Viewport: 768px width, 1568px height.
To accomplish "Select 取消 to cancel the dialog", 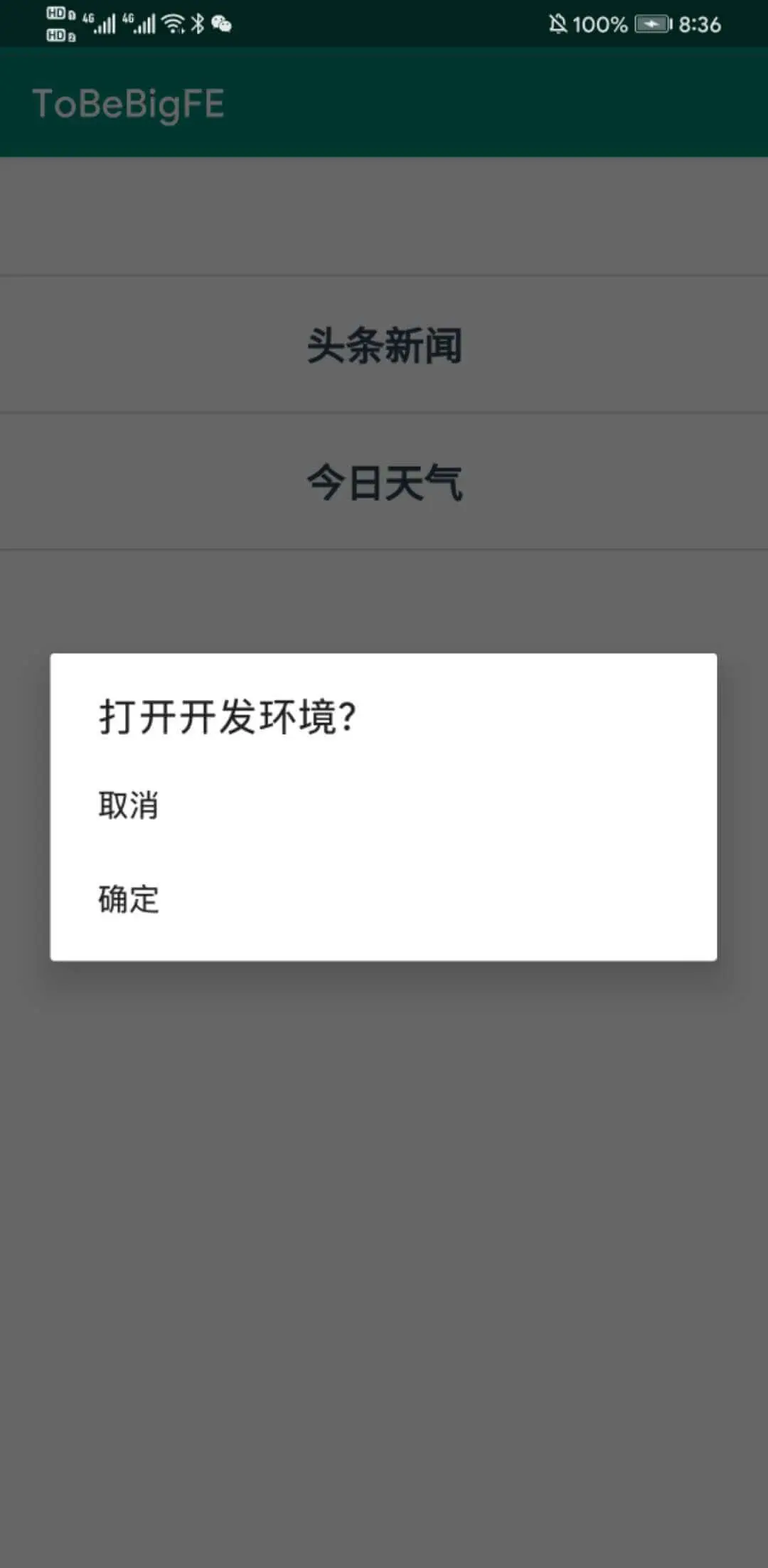I will coord(383,806).
